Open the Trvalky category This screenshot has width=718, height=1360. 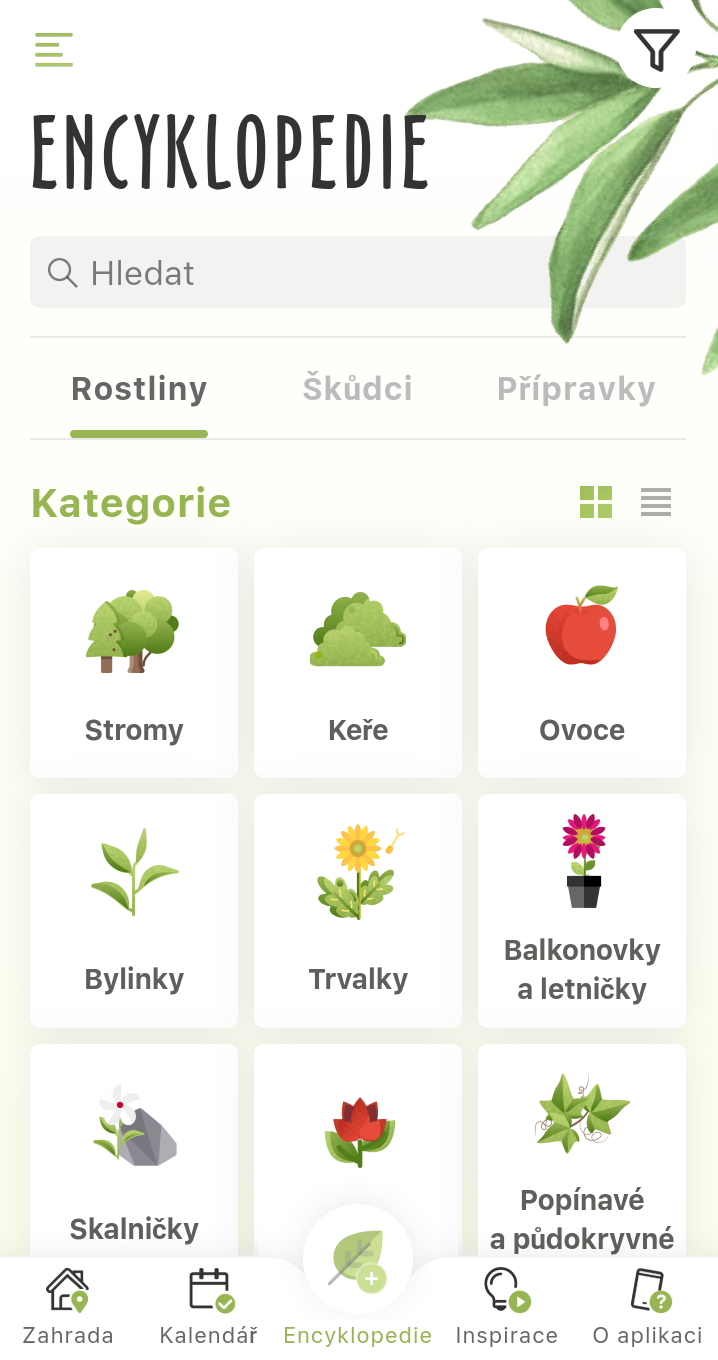click(x=358, y=911)
